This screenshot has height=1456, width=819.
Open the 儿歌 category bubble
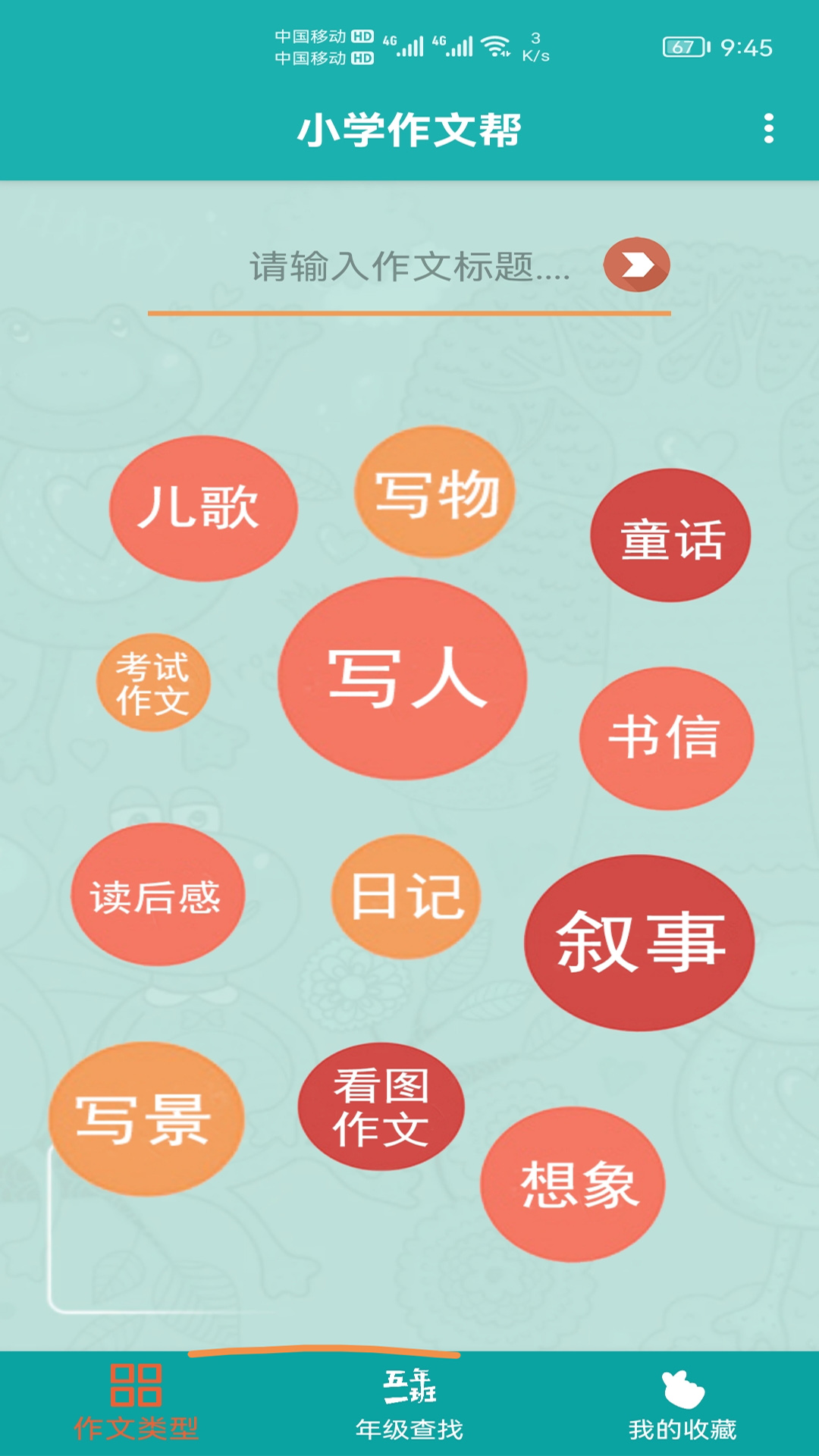pyautogui.click(x=202, y=508)
